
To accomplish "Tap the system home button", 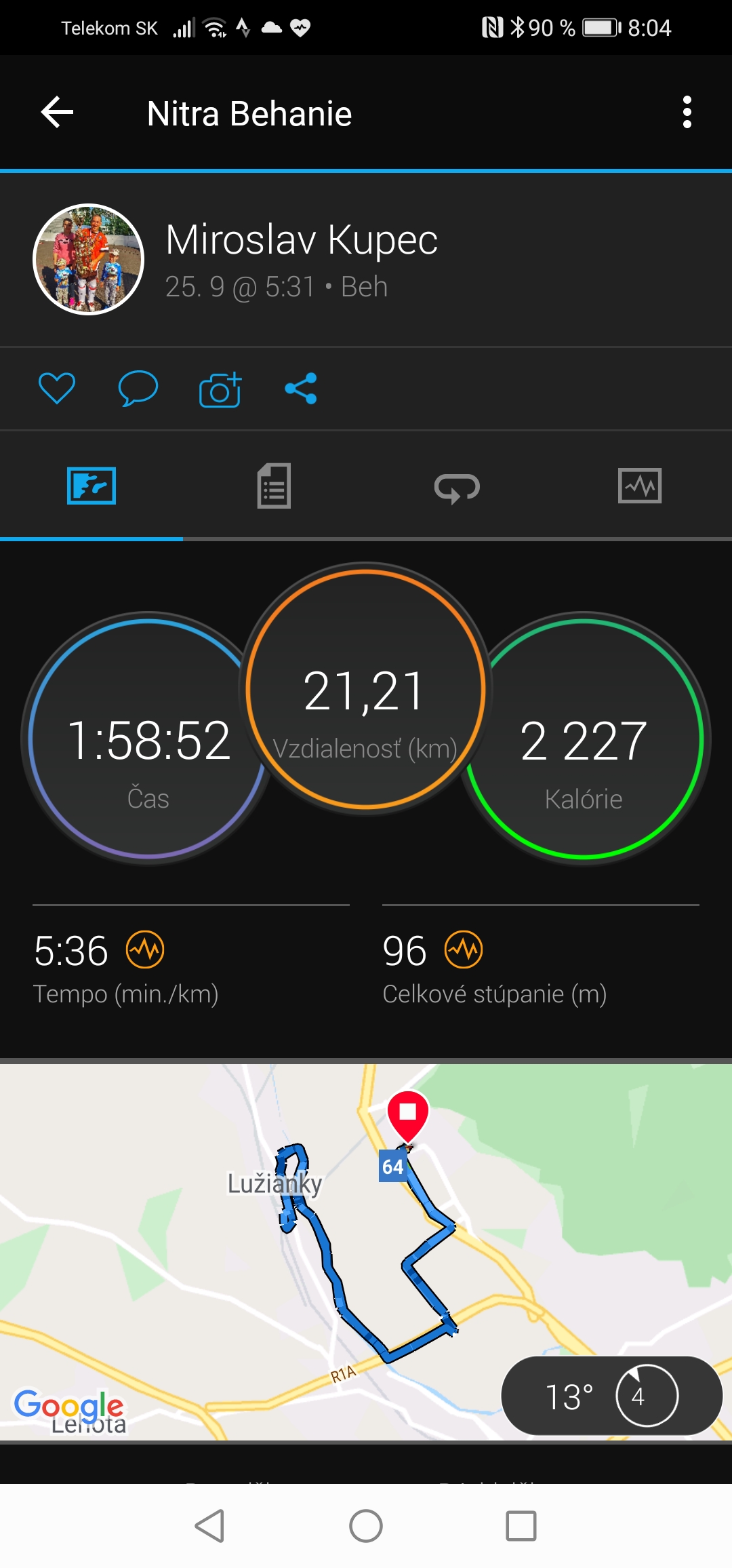I will point(366,1526).
